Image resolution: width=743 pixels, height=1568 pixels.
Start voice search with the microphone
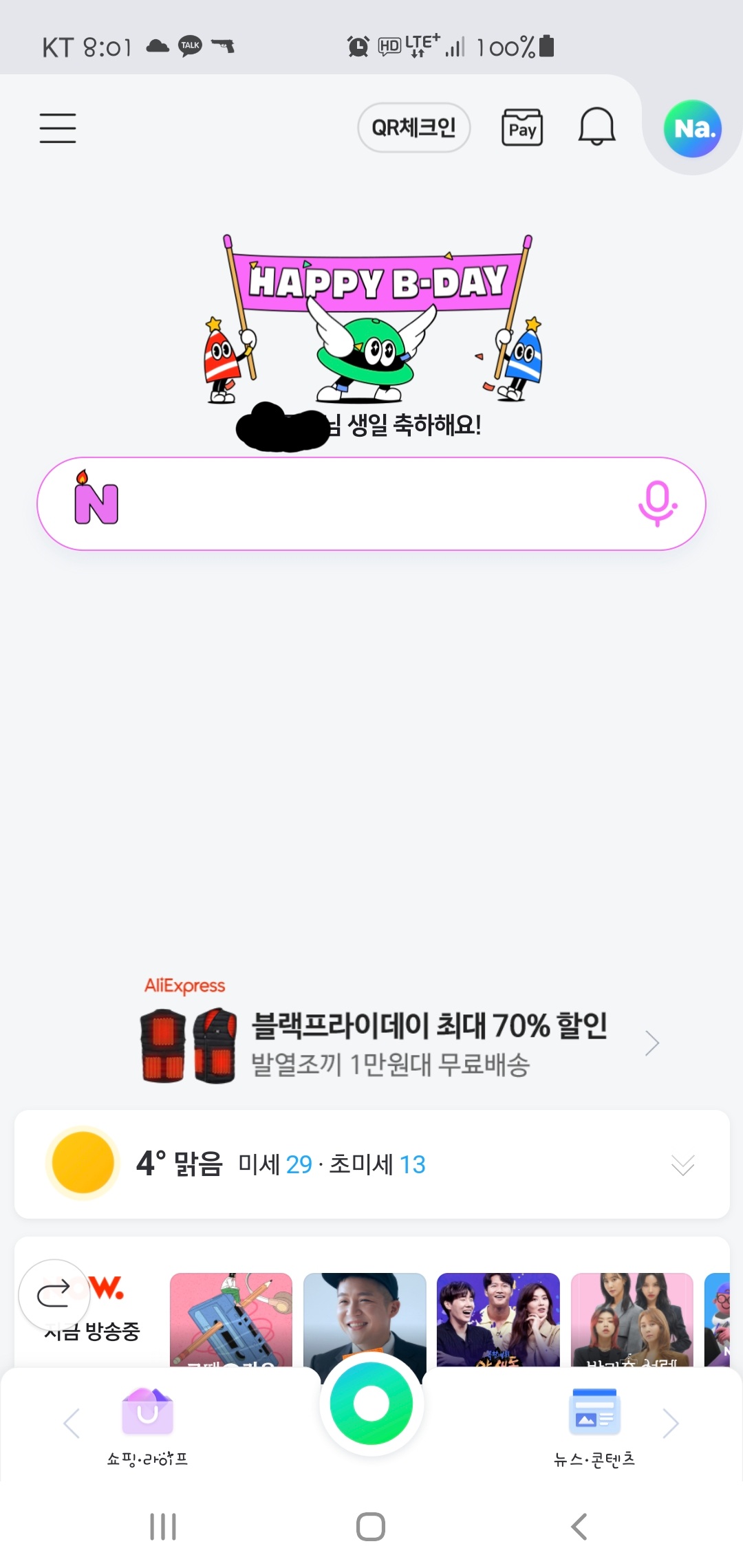point(657,503)
